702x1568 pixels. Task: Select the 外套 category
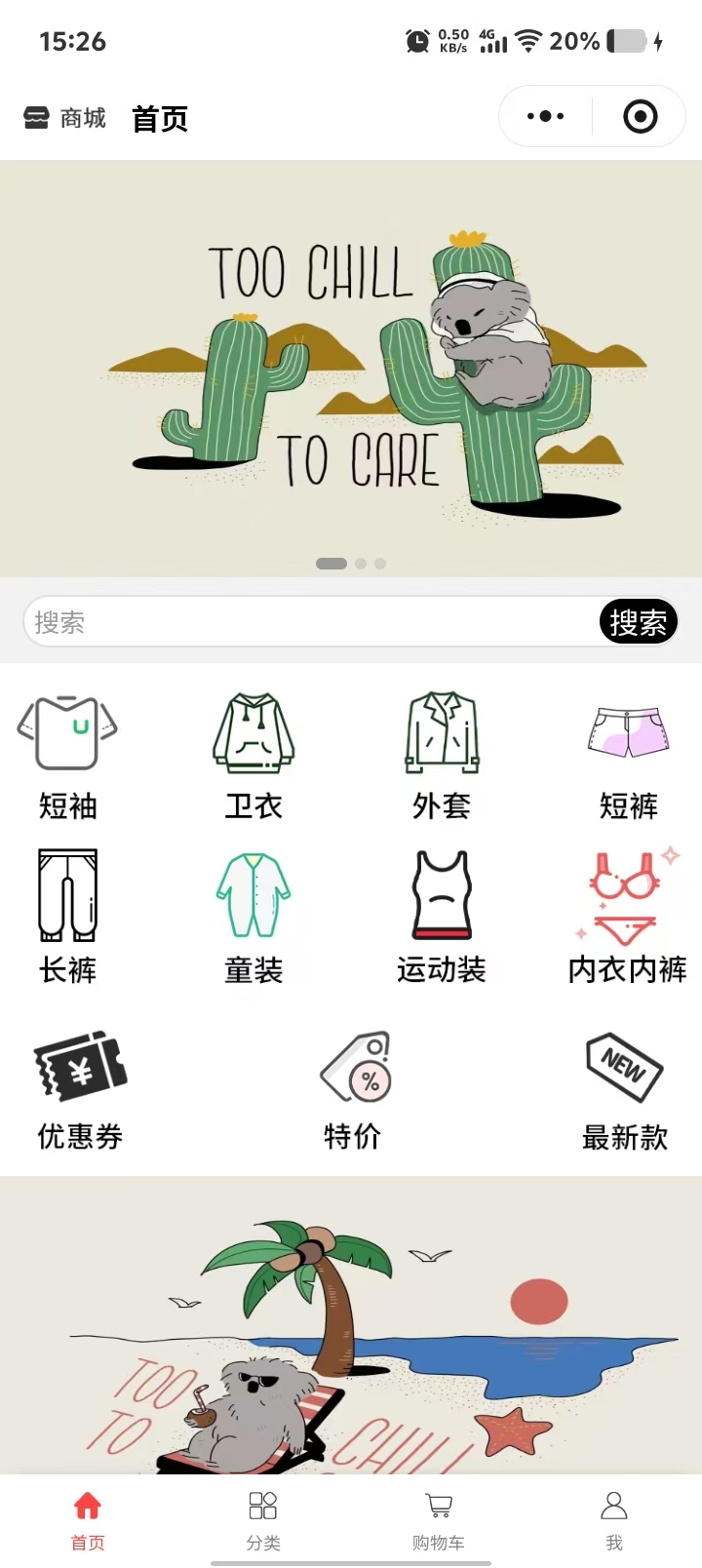[442, 757]
